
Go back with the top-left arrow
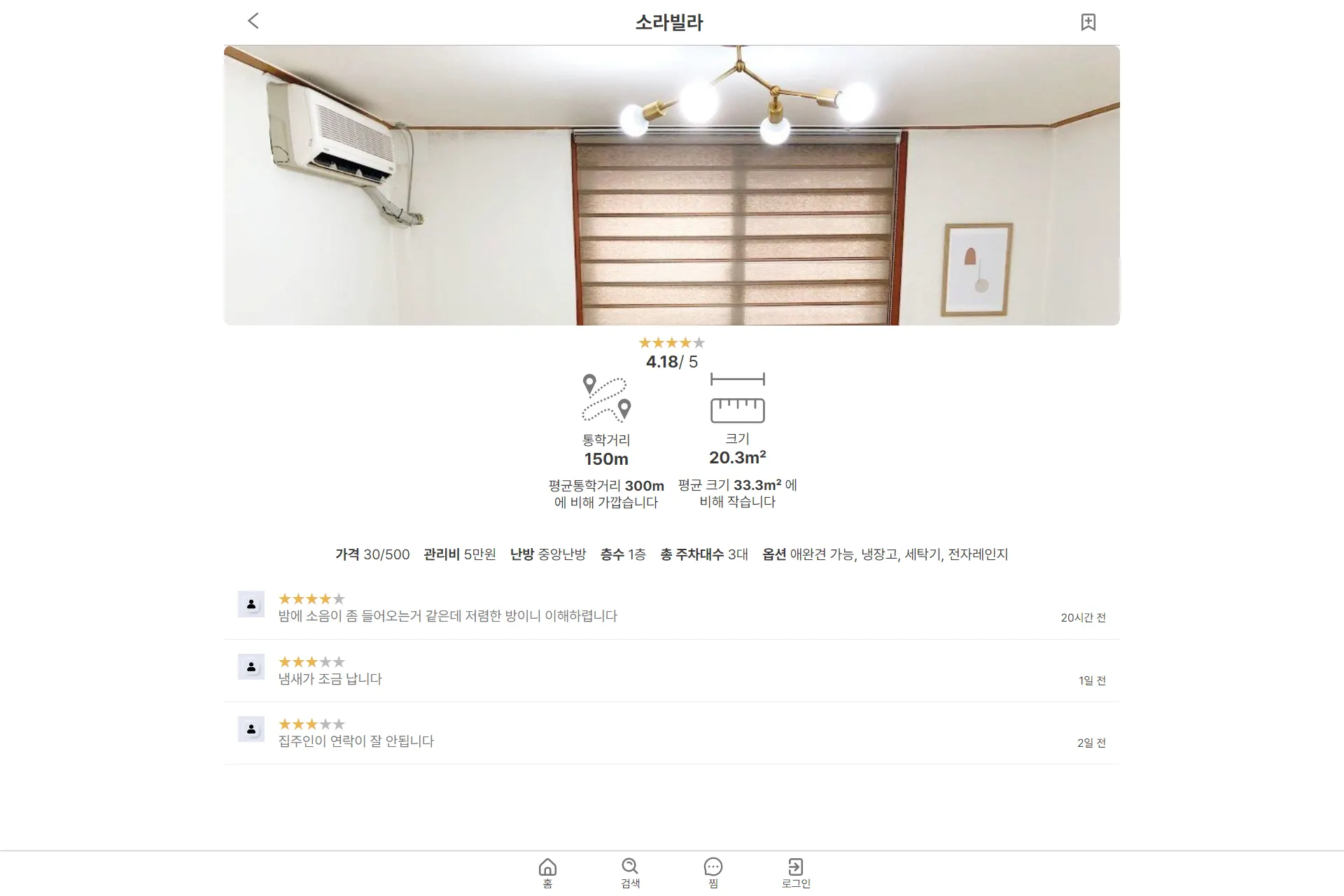pos(253,21)
